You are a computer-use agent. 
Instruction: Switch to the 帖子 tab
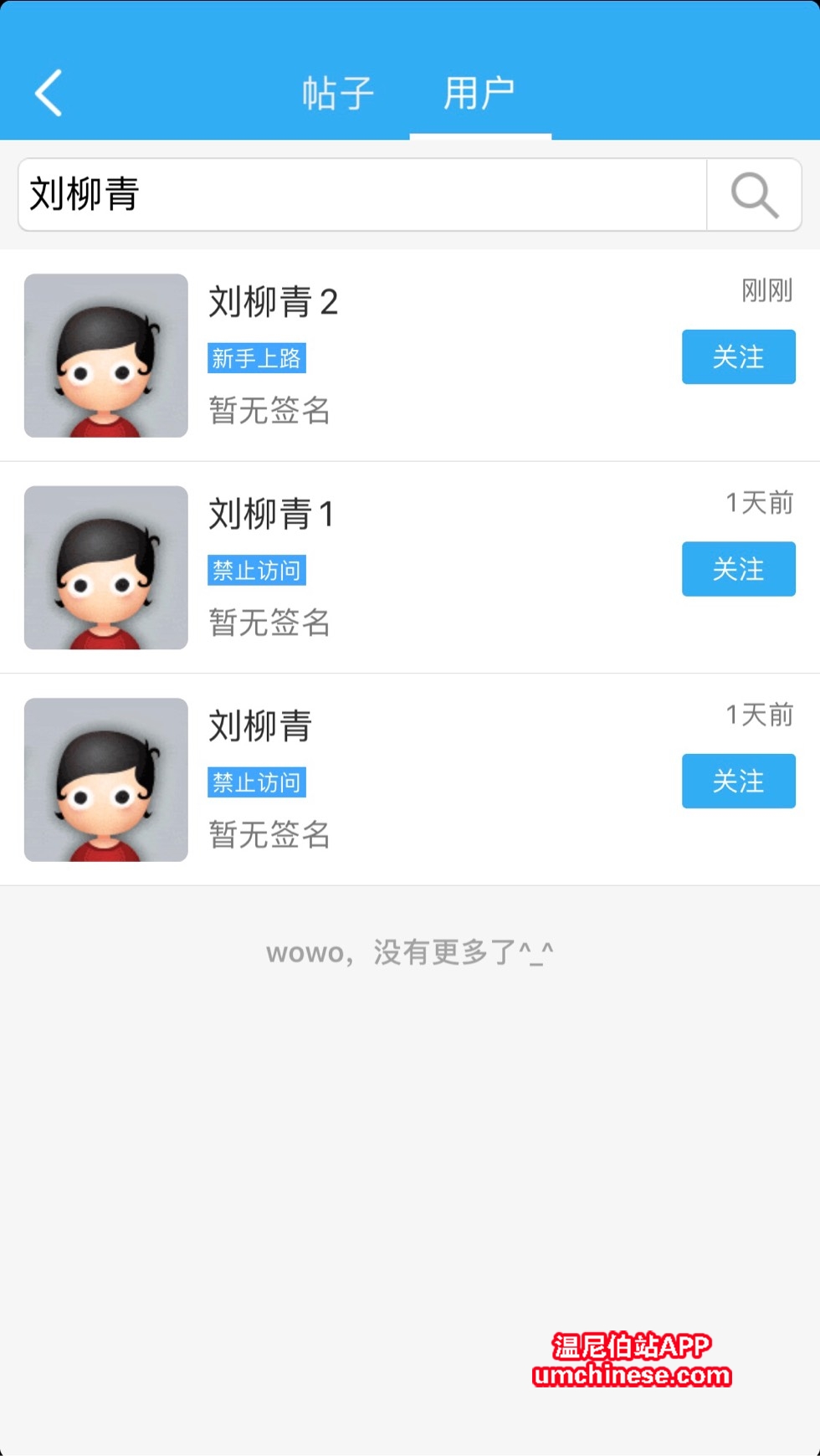coord(338,93)
